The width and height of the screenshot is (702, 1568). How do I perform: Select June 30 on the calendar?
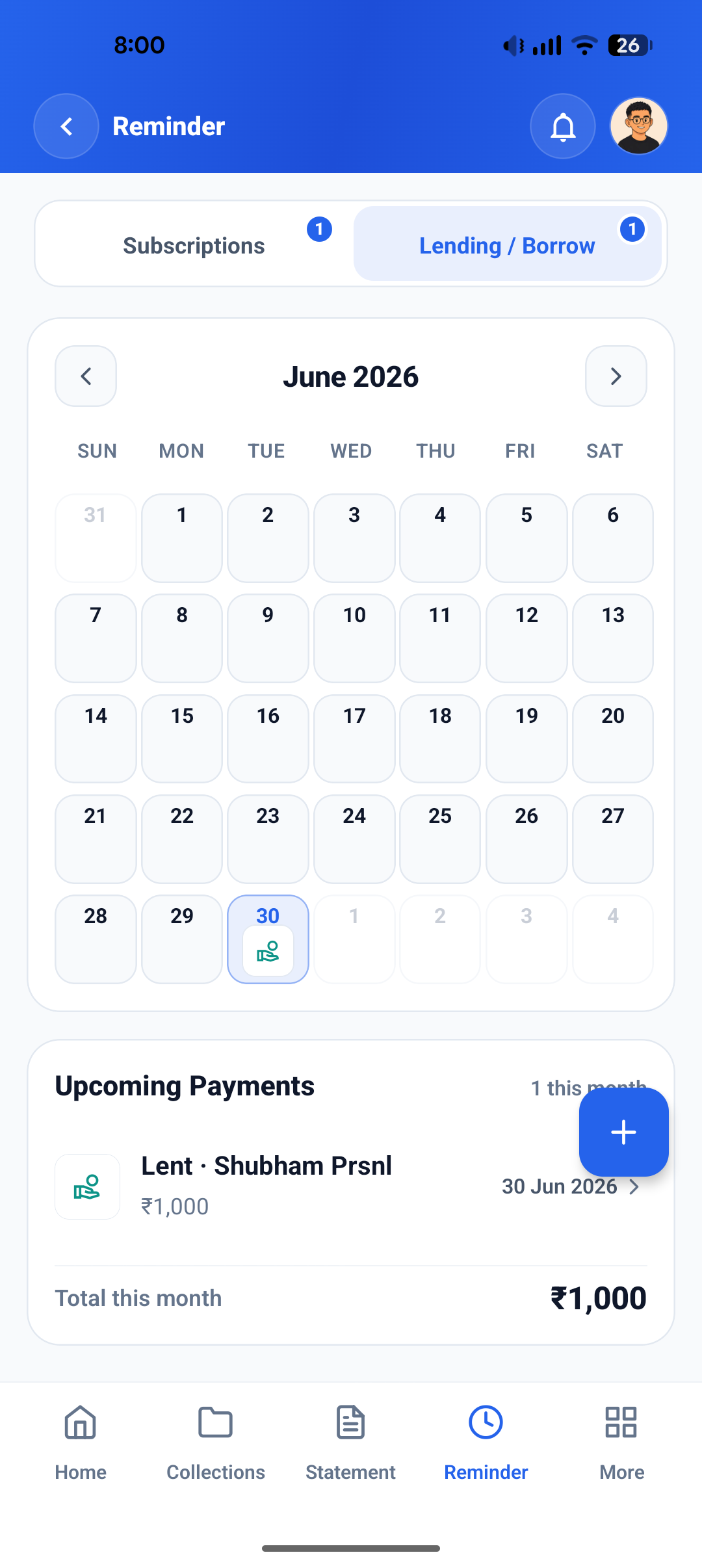[x=268, y=939]
